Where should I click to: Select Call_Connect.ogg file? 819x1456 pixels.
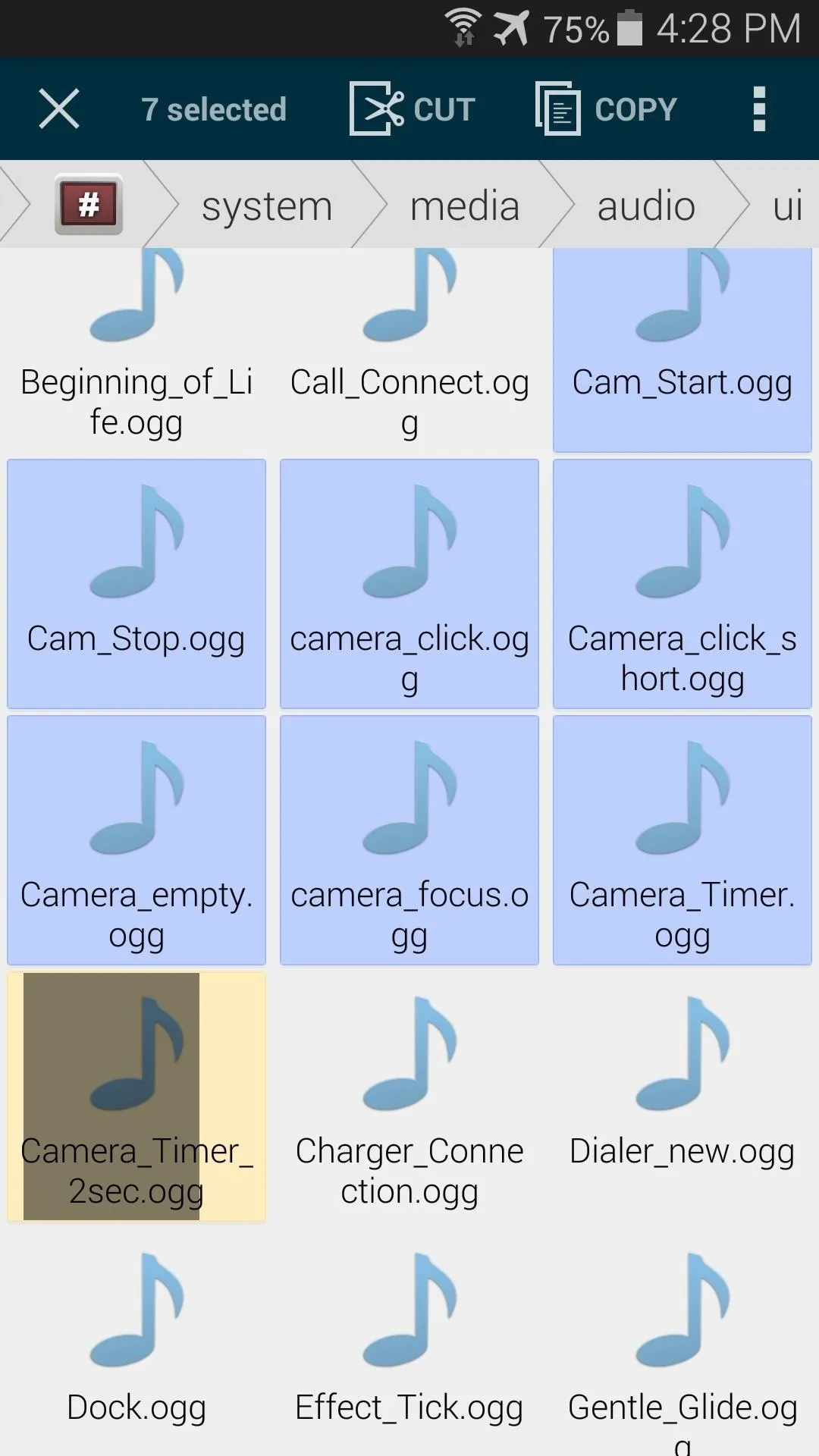(409, 350)
